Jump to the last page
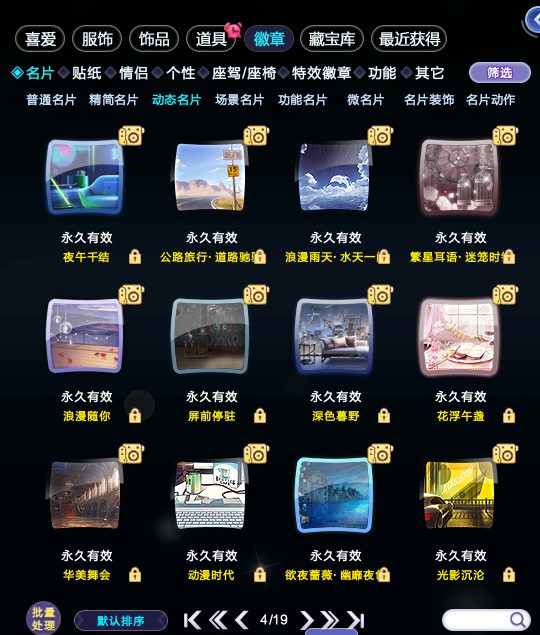The height and width of the screenshot is (635, 540). click(356, 620)
